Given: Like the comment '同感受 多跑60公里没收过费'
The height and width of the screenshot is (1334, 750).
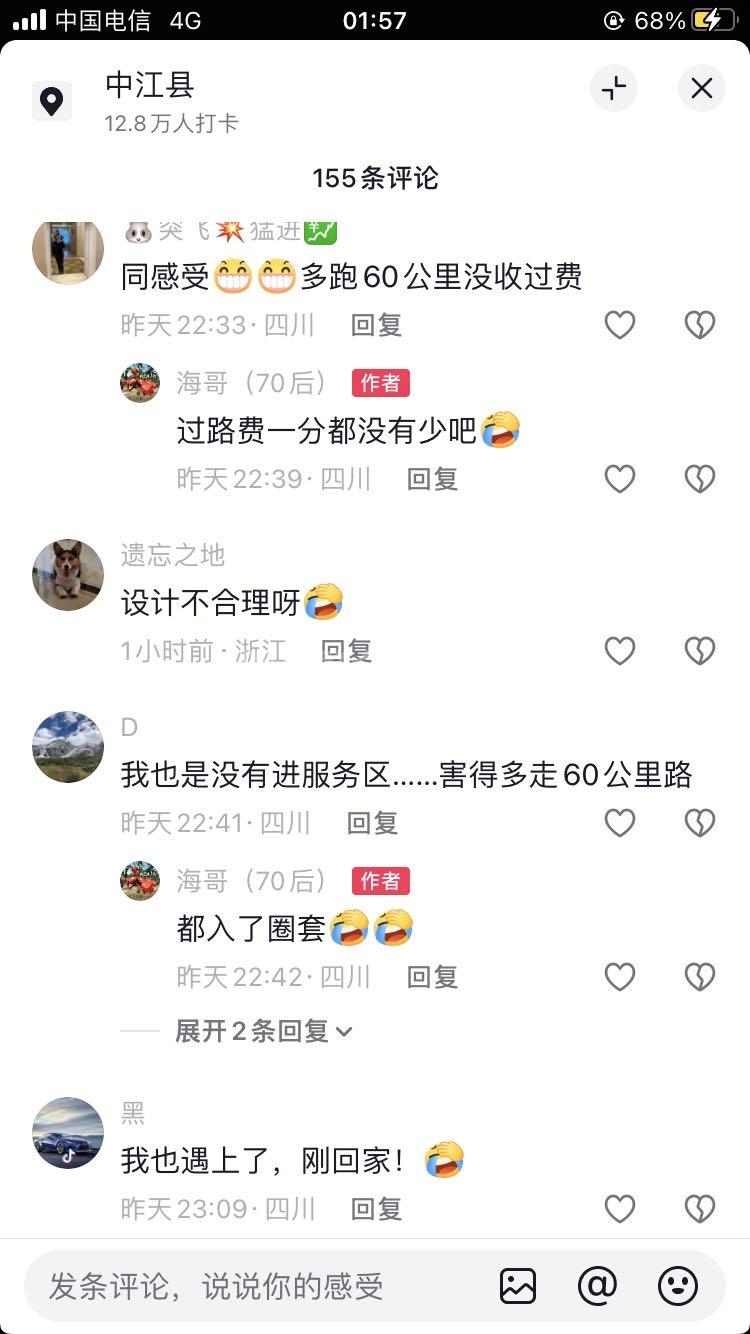Looking at the screenshot, I should tap(620, 325).
